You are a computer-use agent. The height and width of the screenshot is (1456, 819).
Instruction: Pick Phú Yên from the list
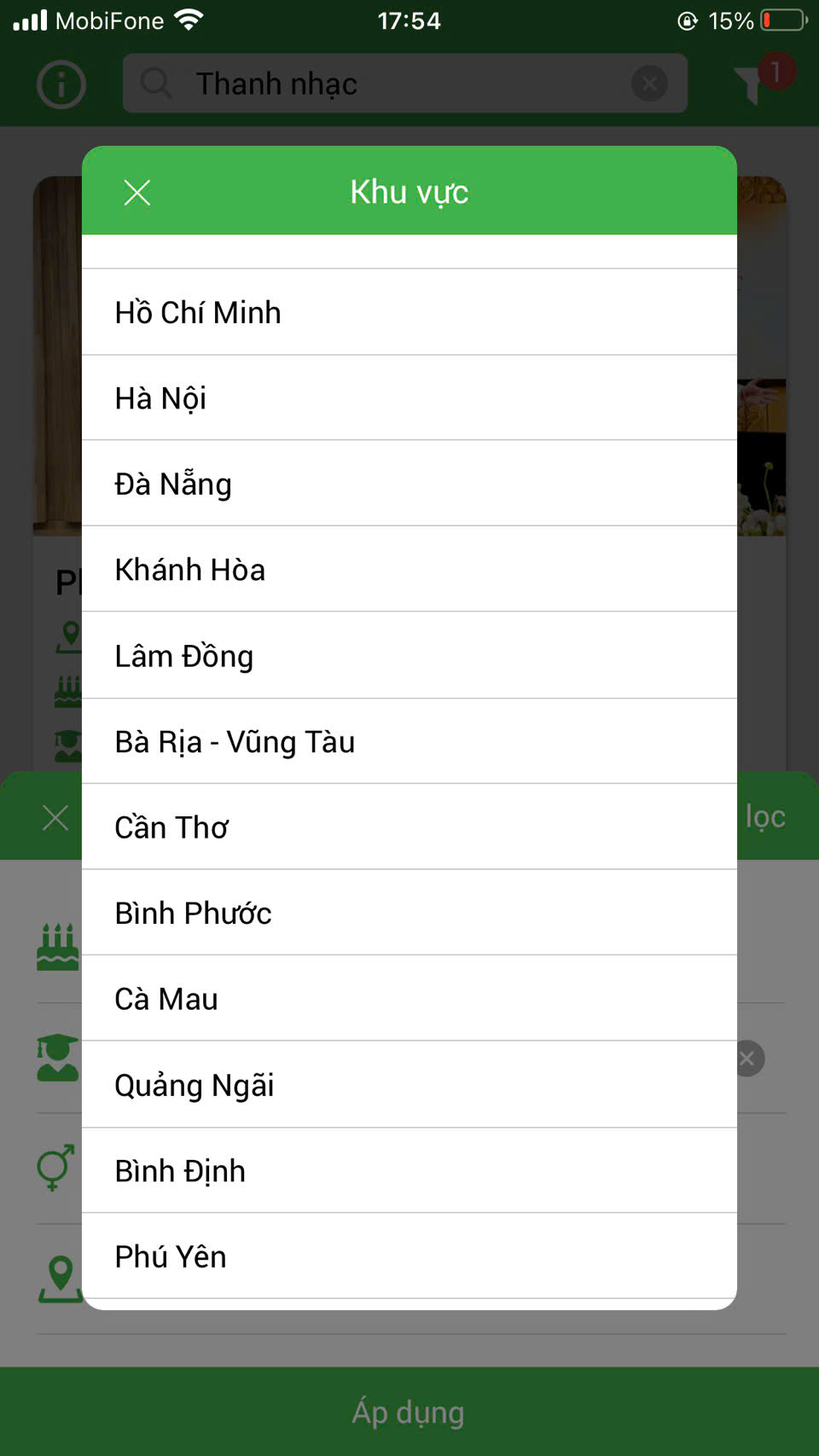pyautogui.click(x=409, y=1256)
